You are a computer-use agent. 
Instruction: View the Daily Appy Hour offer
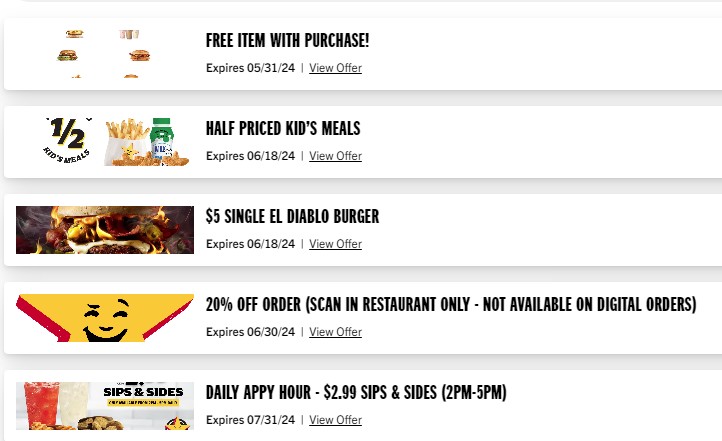coord(335,420)
